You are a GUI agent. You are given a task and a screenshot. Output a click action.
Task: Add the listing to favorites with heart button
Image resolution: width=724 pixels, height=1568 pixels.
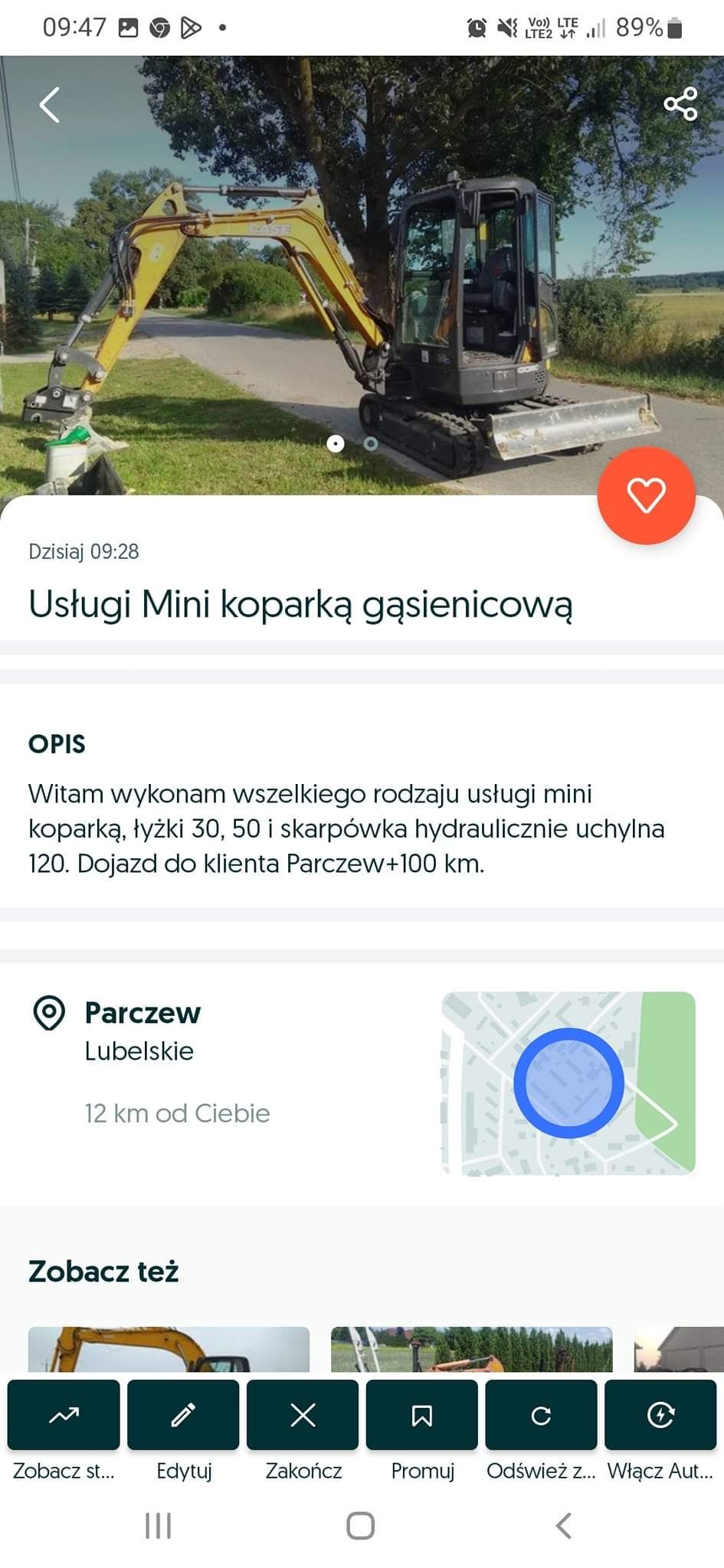[x=647, y=495]
